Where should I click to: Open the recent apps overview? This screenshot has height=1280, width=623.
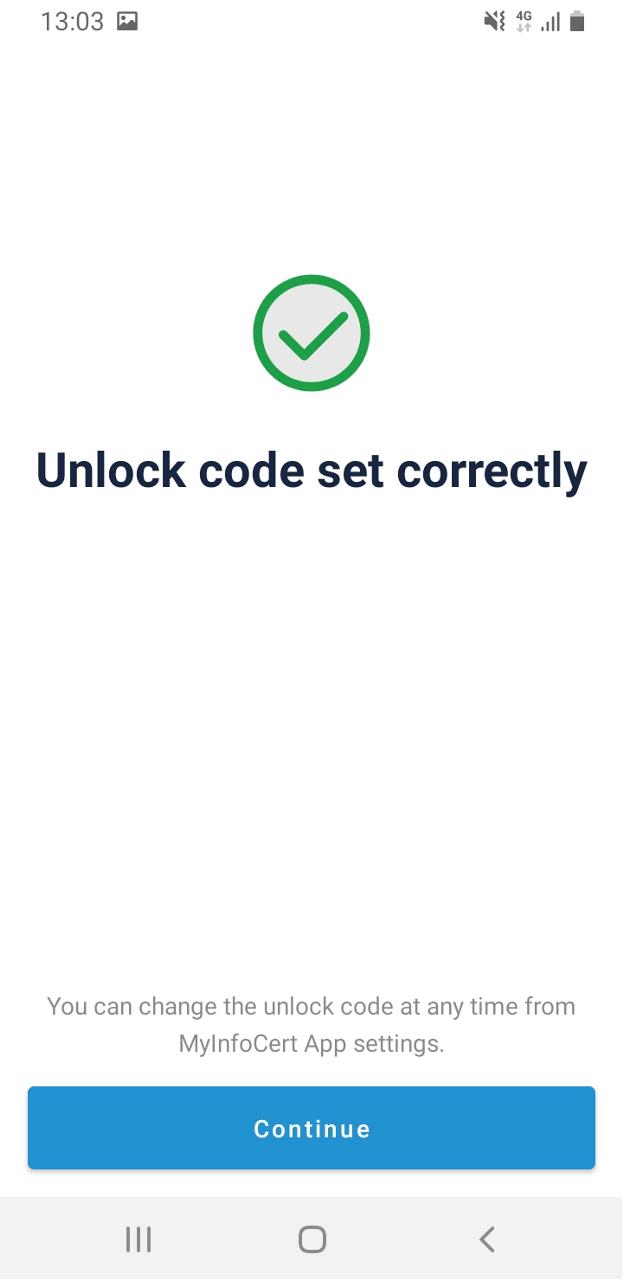pyautogui.click(x=138, y=1240)
